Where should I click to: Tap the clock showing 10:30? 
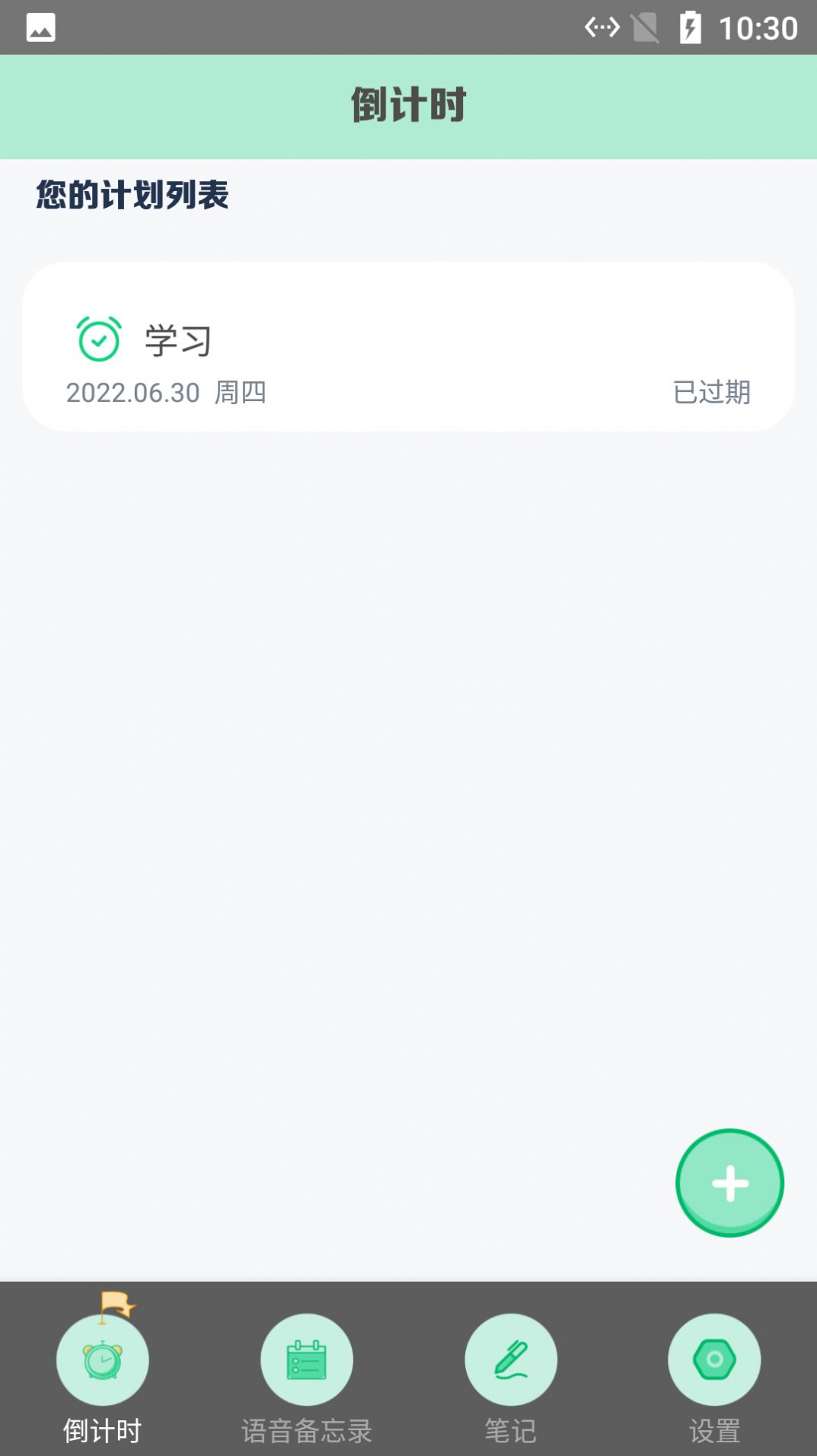[x=755, y=27]
